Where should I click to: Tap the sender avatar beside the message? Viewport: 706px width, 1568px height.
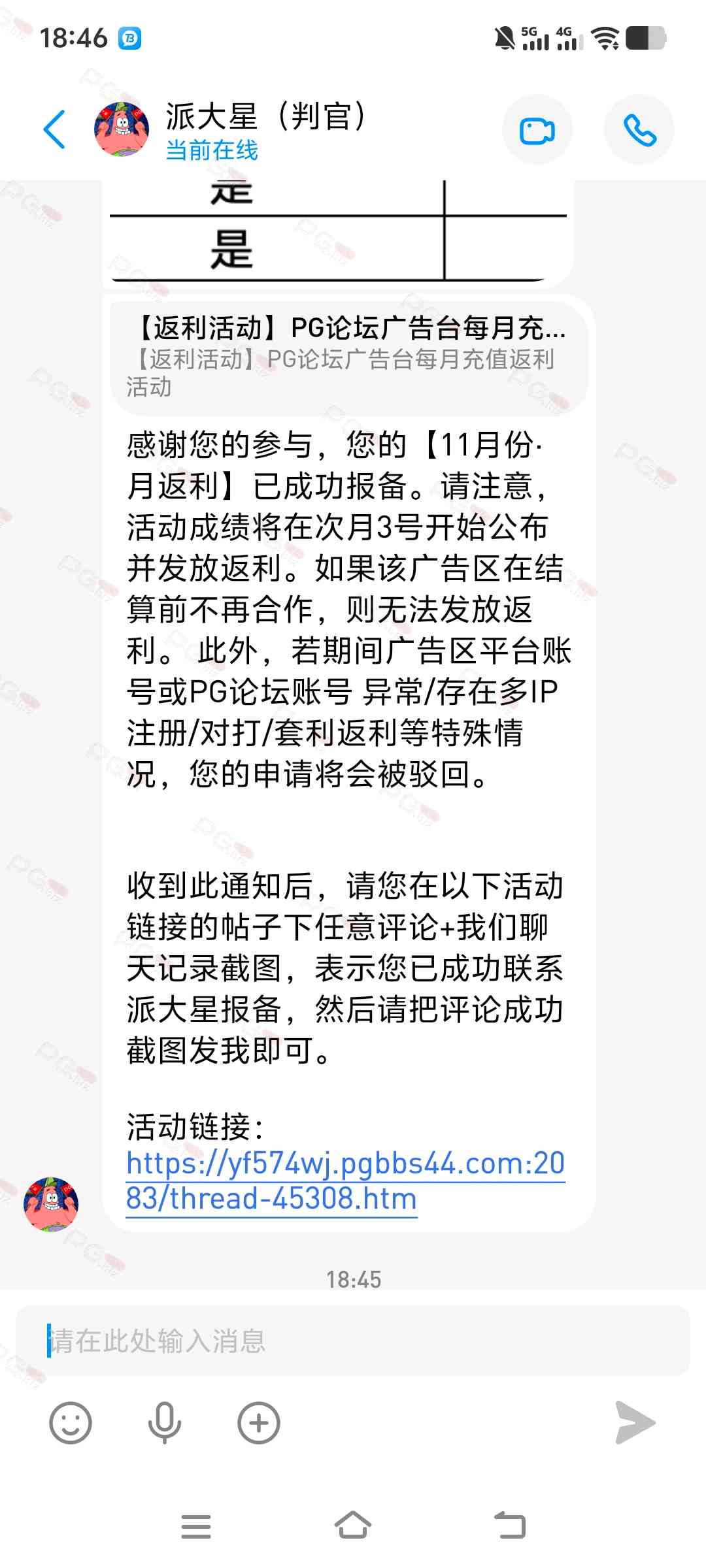point(51,1204)
